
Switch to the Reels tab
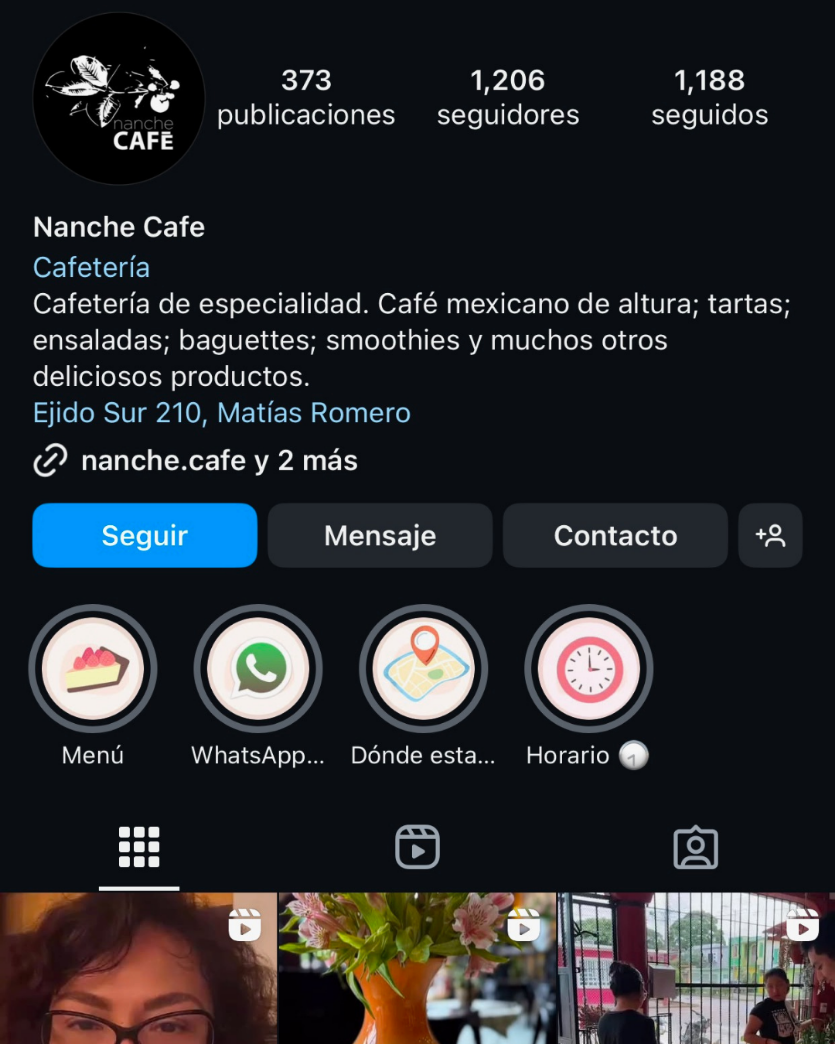417,847
